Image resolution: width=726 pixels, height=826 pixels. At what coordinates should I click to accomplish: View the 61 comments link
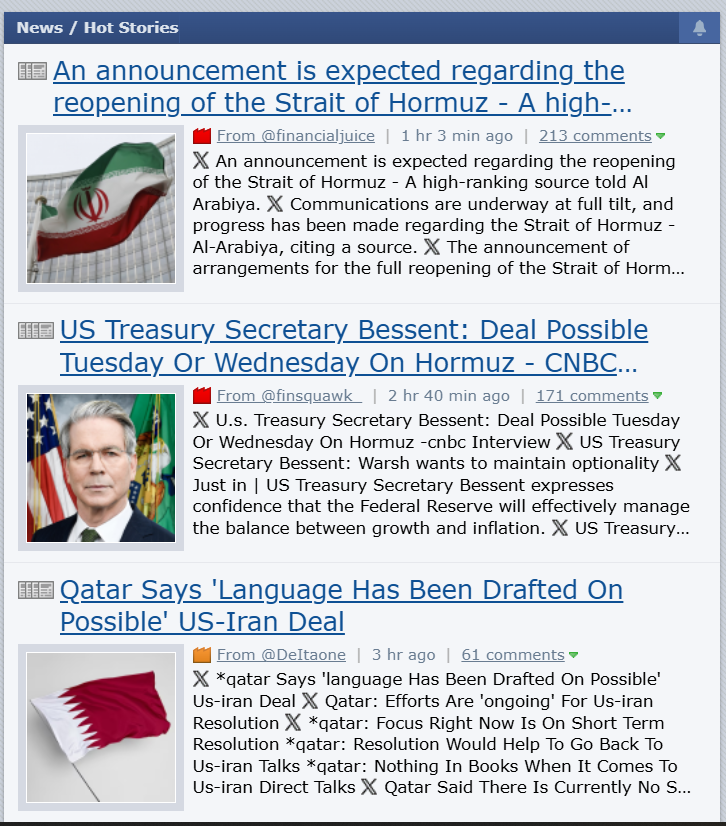click(513, 655)
